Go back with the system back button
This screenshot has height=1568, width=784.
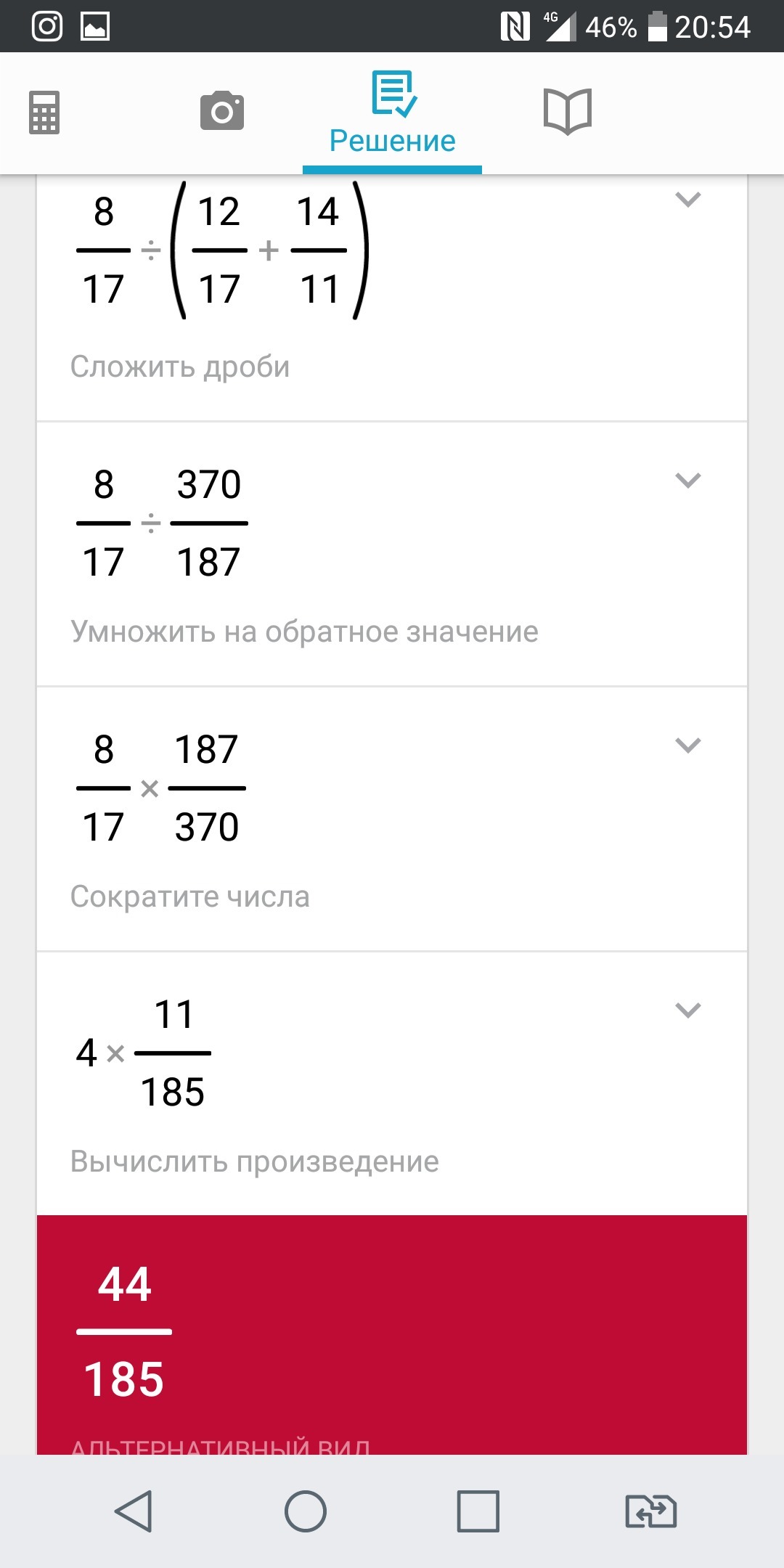pos(134,1511)
